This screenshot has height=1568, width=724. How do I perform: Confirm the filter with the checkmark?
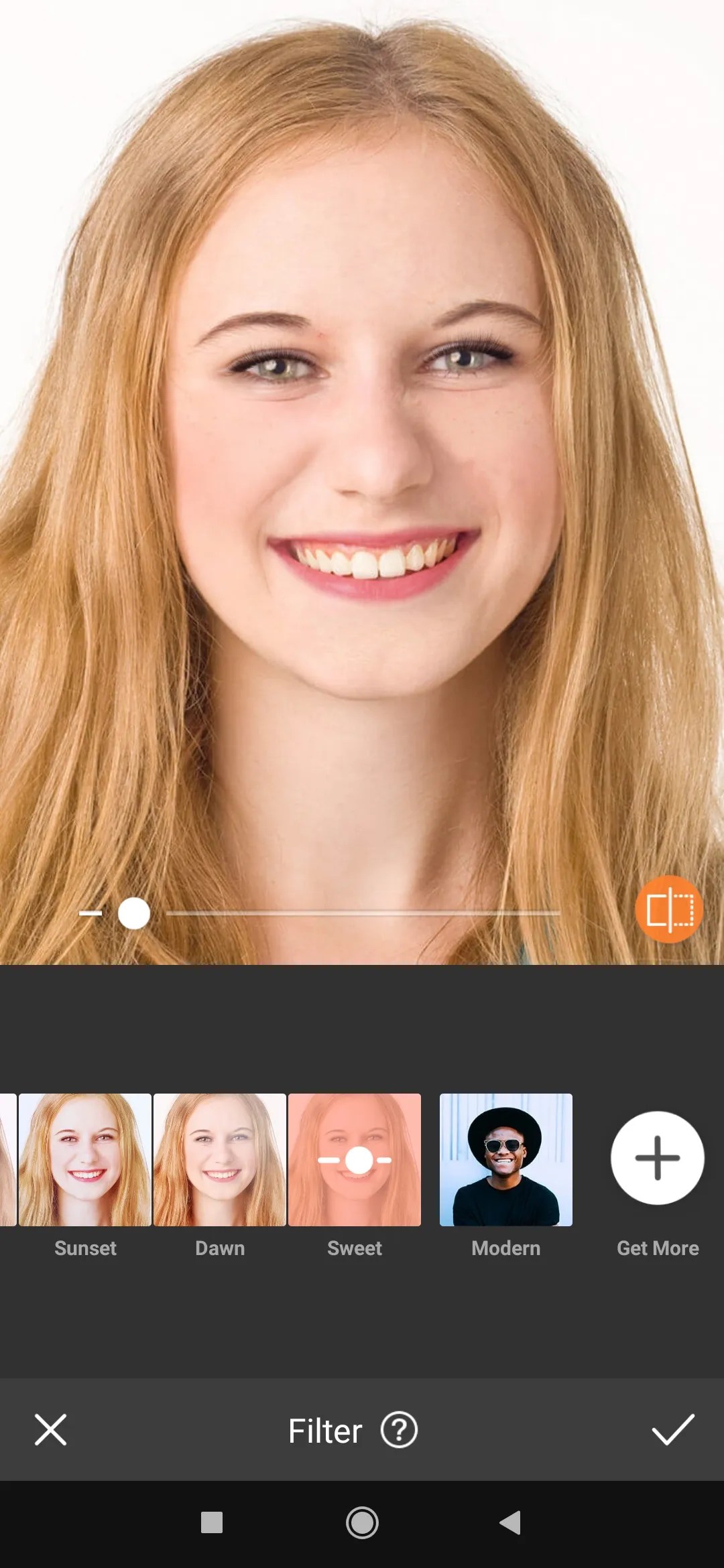tap(672, 1430)
